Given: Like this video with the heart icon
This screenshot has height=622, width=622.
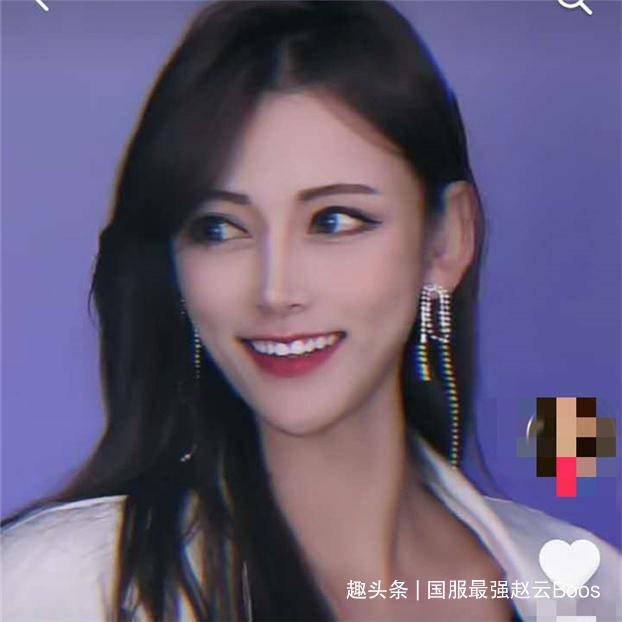Looking at the screenshot, I should point(569,562).
